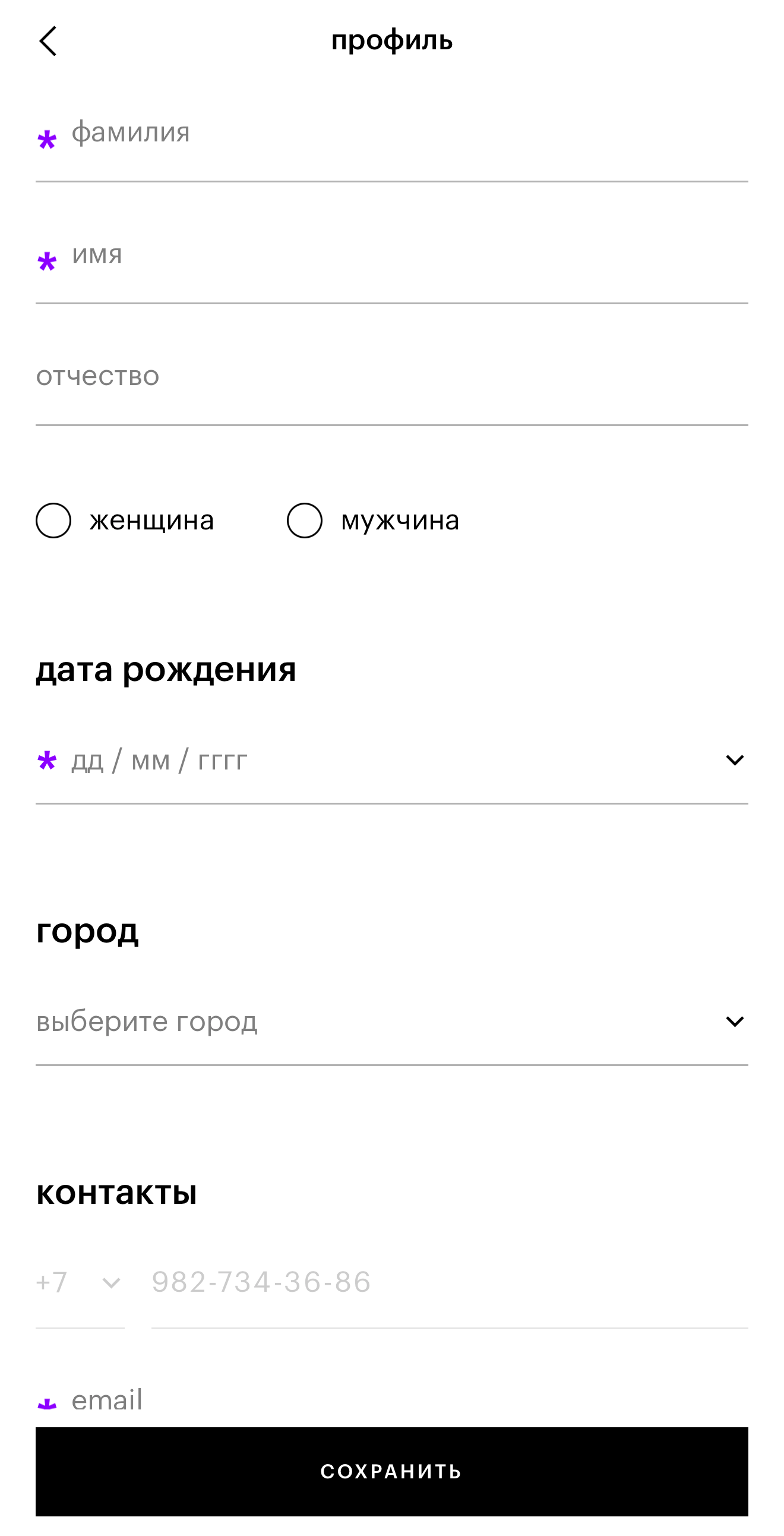Click the phone number field showing 982-734-36-86
Viewport: 784px width, 1536px height.
(261, 1283)
